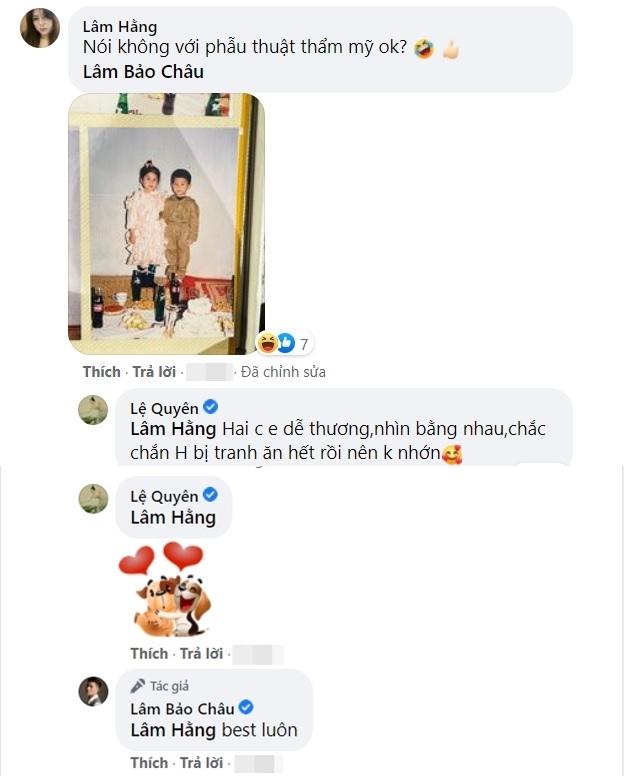Like Lệ Quyên's sticker comment
Viewport: 624px width, 776px height.
(149, 654)
